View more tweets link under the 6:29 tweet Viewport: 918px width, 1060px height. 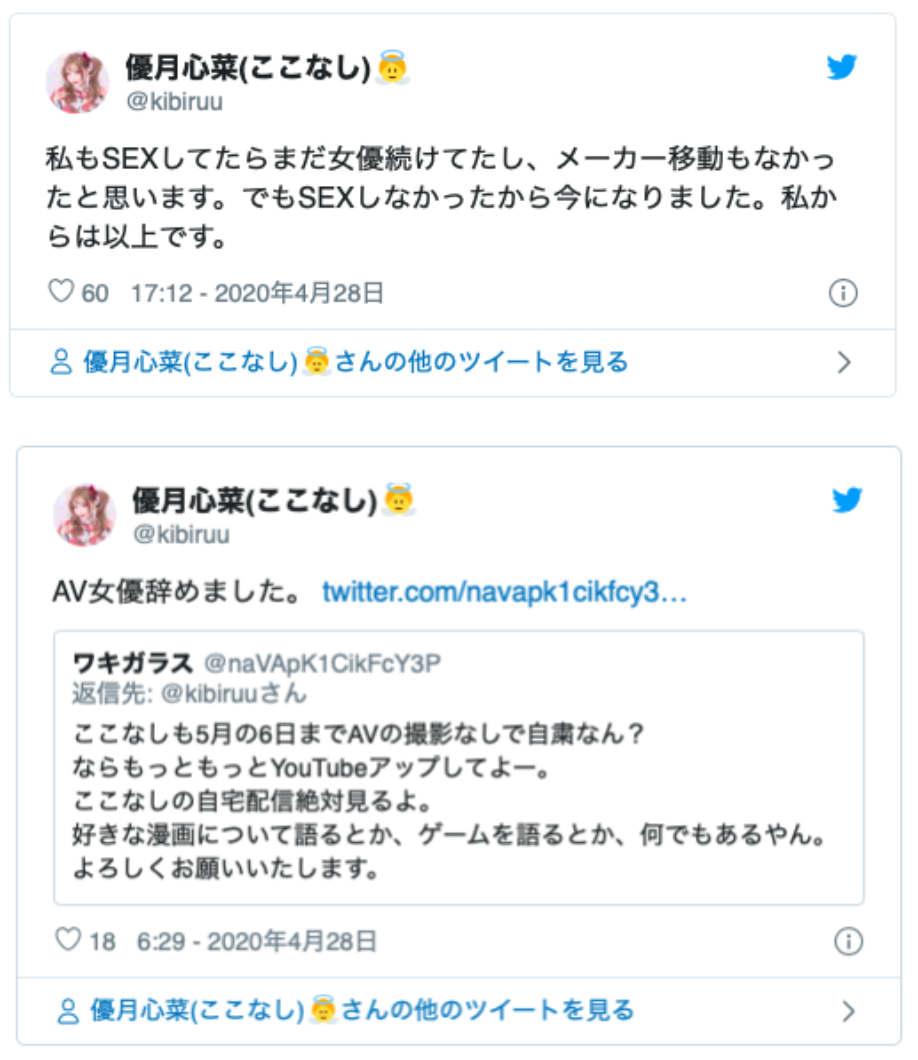tap(346, 1010)
